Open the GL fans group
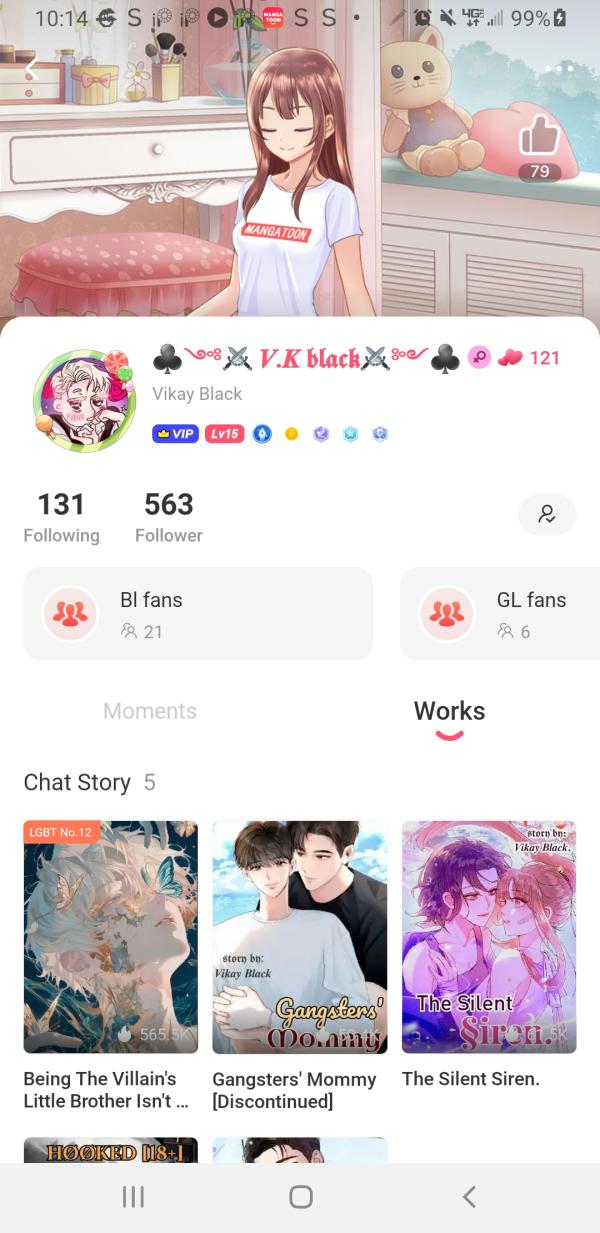This screenshot has width=600, height=1233. click(500, 614)
